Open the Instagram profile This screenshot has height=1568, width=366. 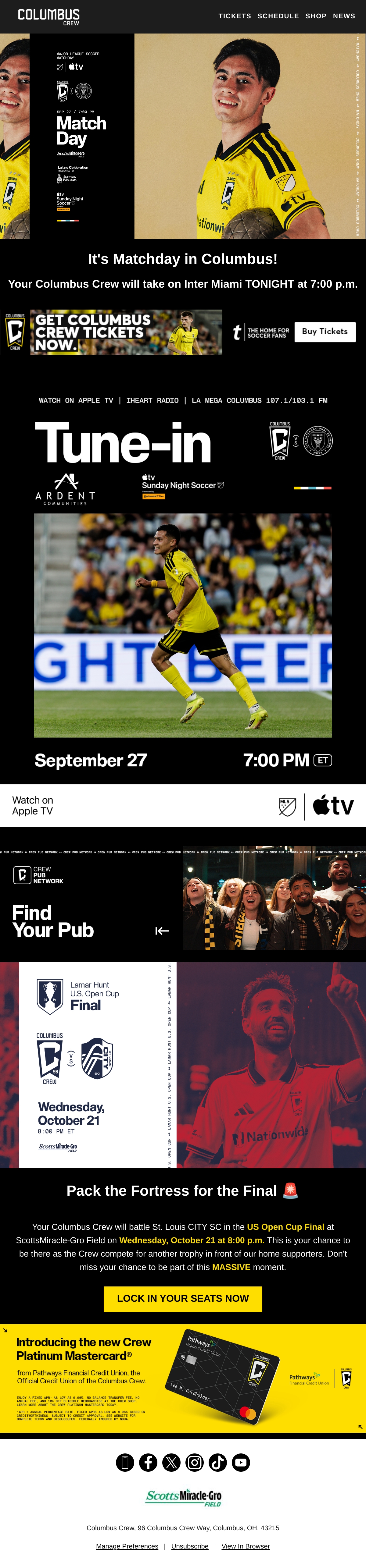[x=194, y=1462]
